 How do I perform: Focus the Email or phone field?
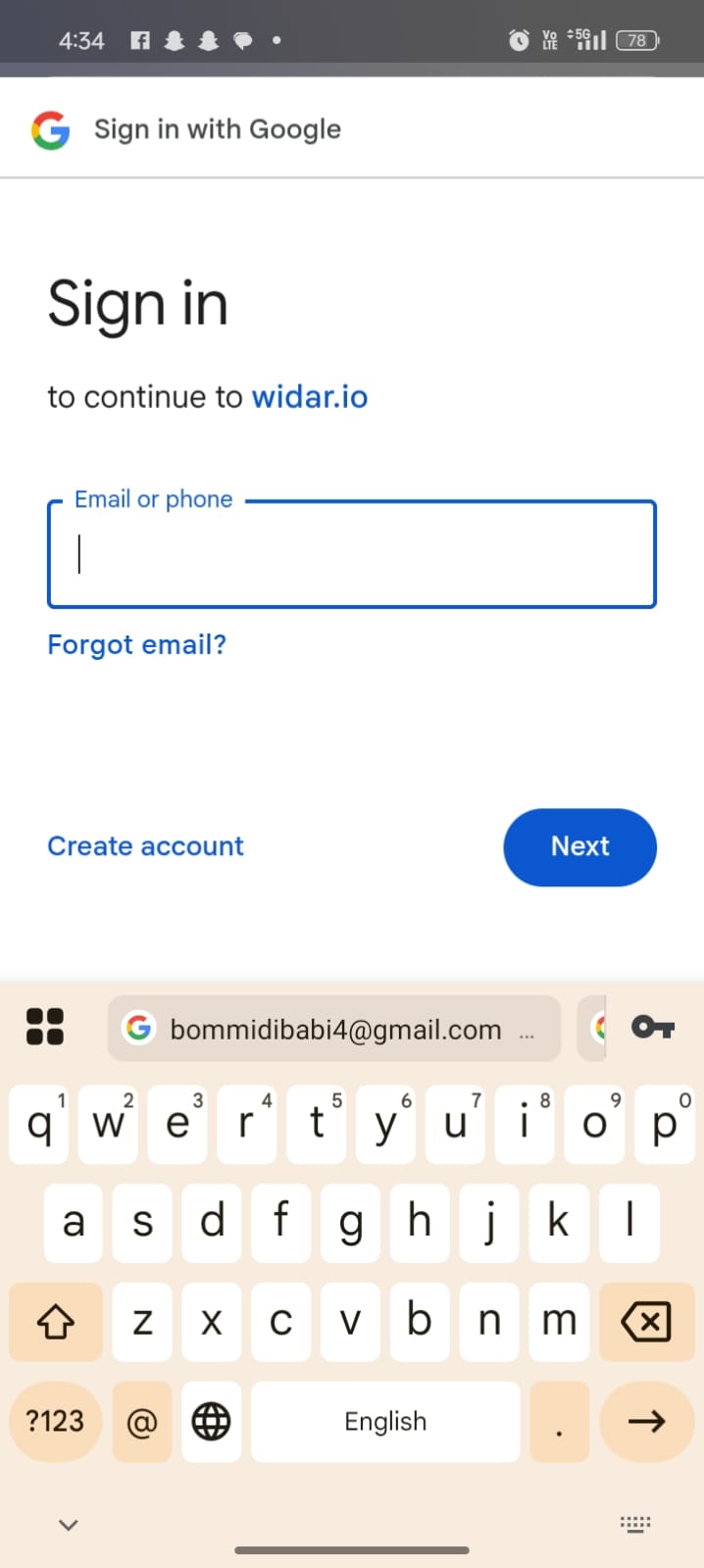[351, 554]
